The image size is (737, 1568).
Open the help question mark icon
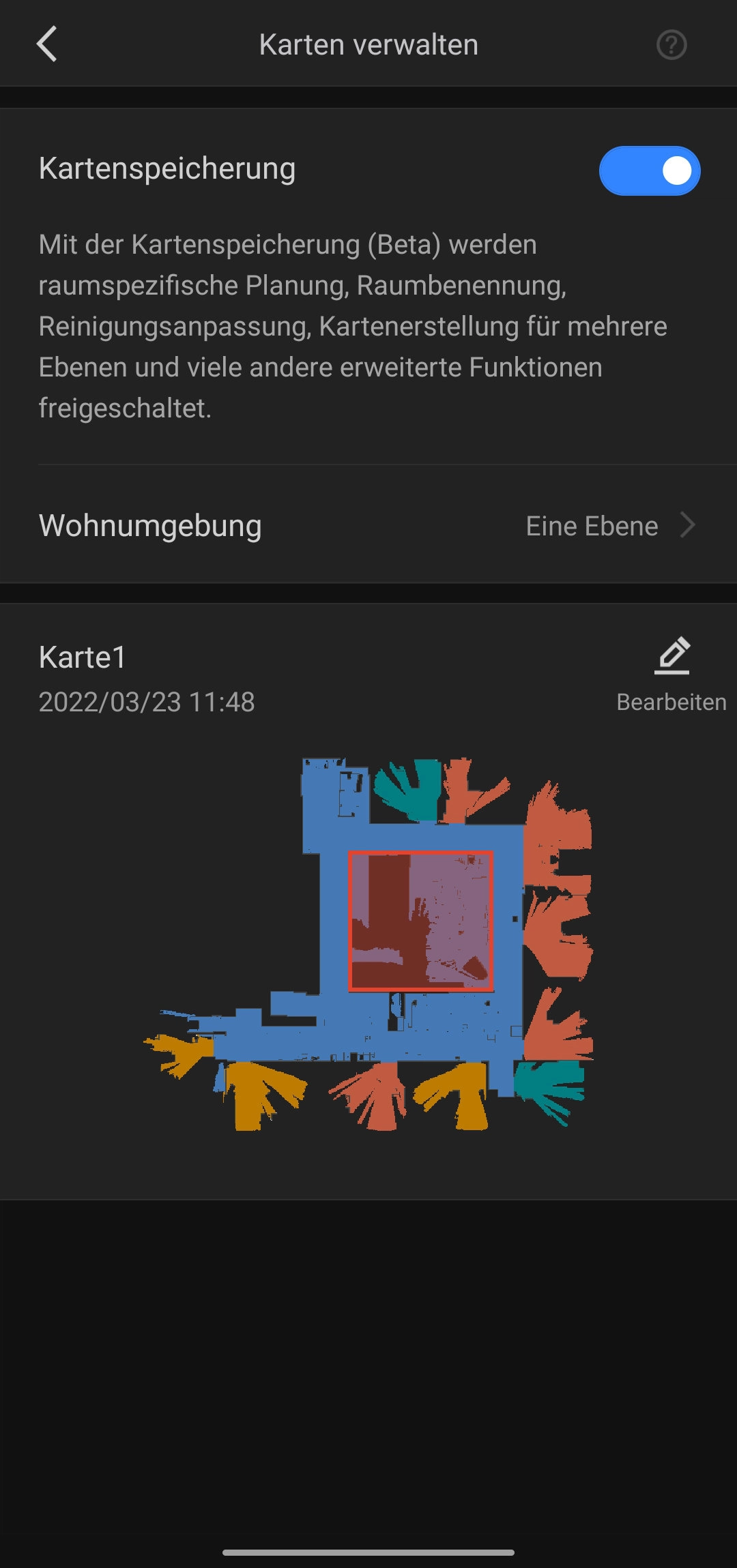(x=671, y=45)
